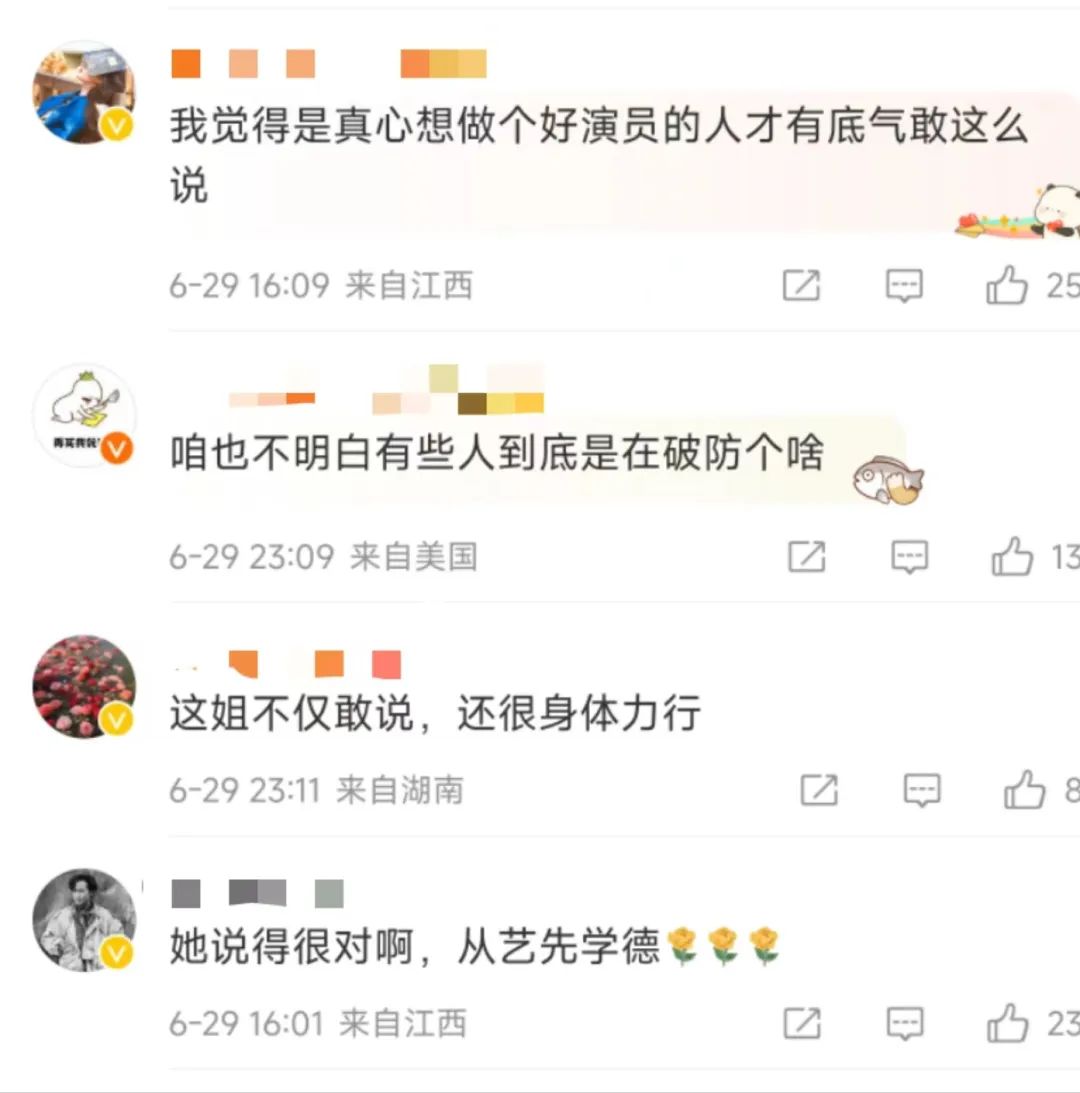This screenshot has height=1093, width=1080.
Task: Open the cartoon avatar beside 咱也不明白
Action: click(x=83, y=415)
